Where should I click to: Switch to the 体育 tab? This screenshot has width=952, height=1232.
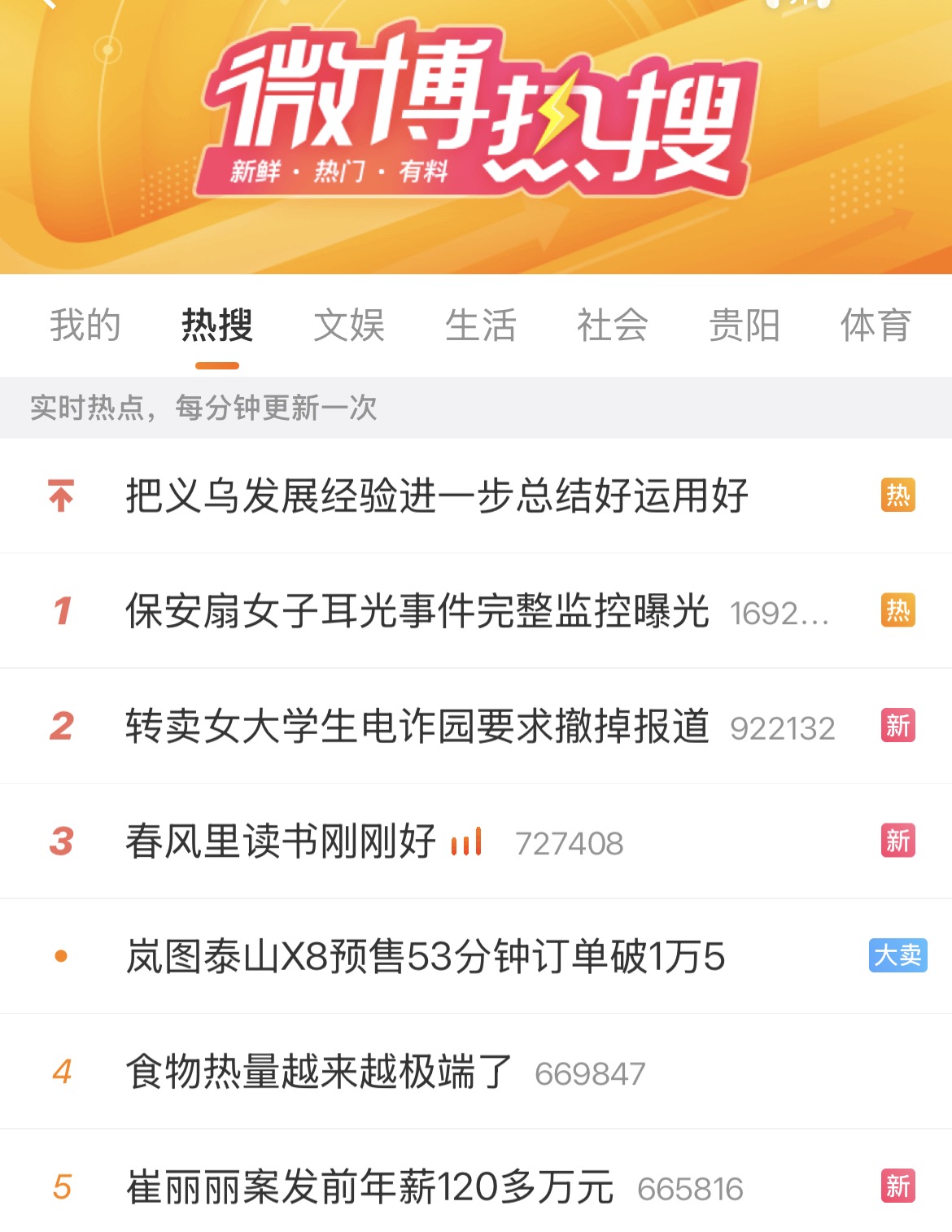[x=876, y=325]
